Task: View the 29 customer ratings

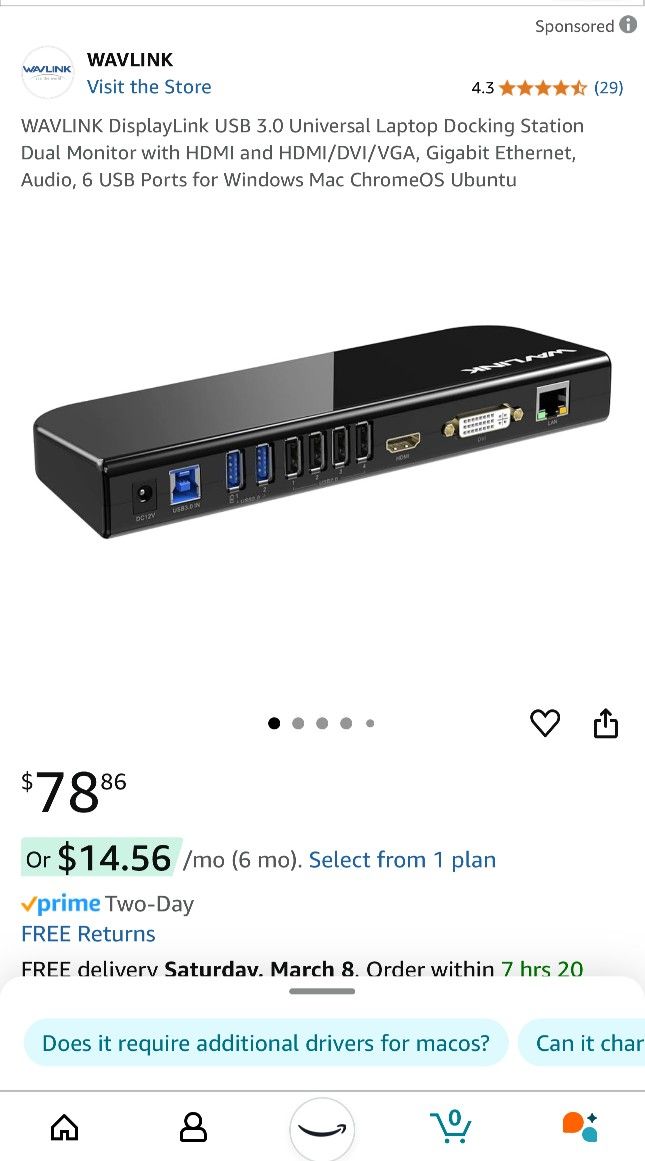Action: tap(608, 88)
